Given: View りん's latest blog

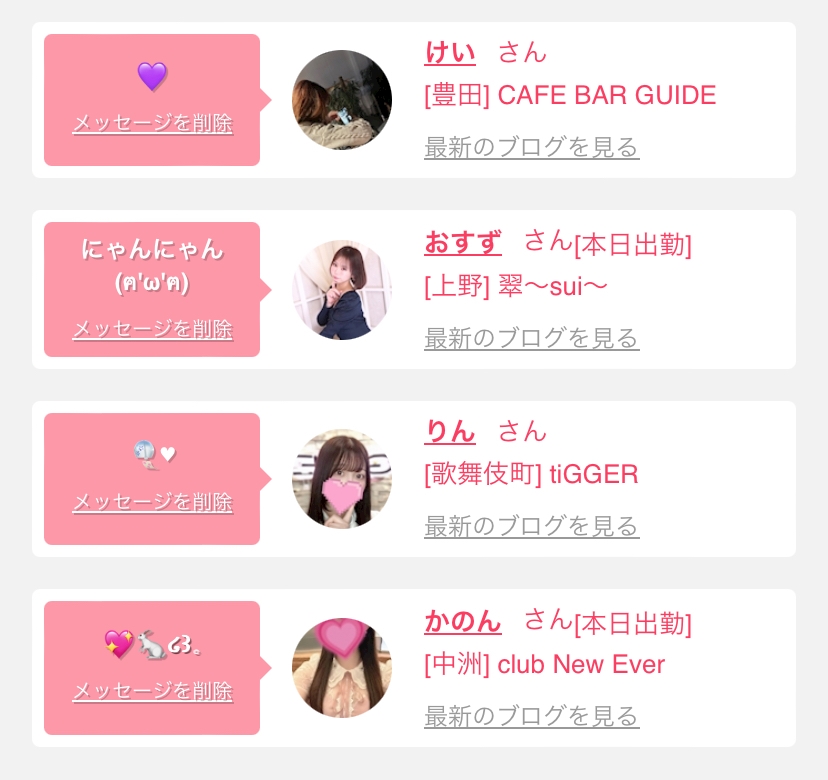Looking at the screenshot, I should (532, 526).
